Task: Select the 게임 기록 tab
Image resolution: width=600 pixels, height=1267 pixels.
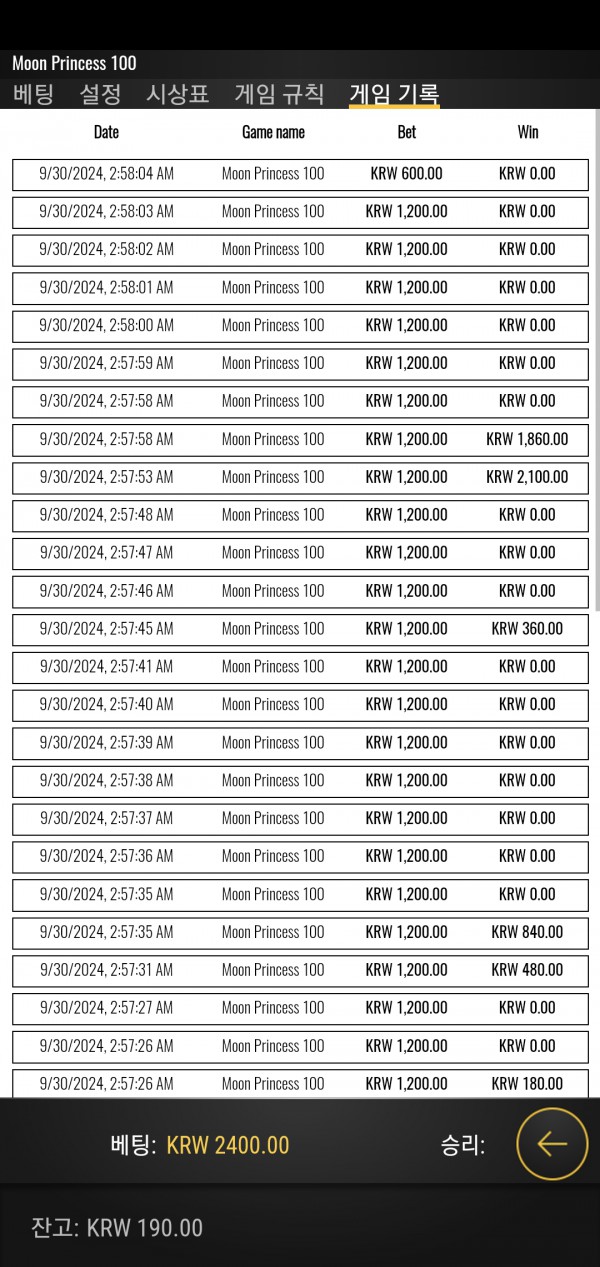Action: click(x=393, y=95)
